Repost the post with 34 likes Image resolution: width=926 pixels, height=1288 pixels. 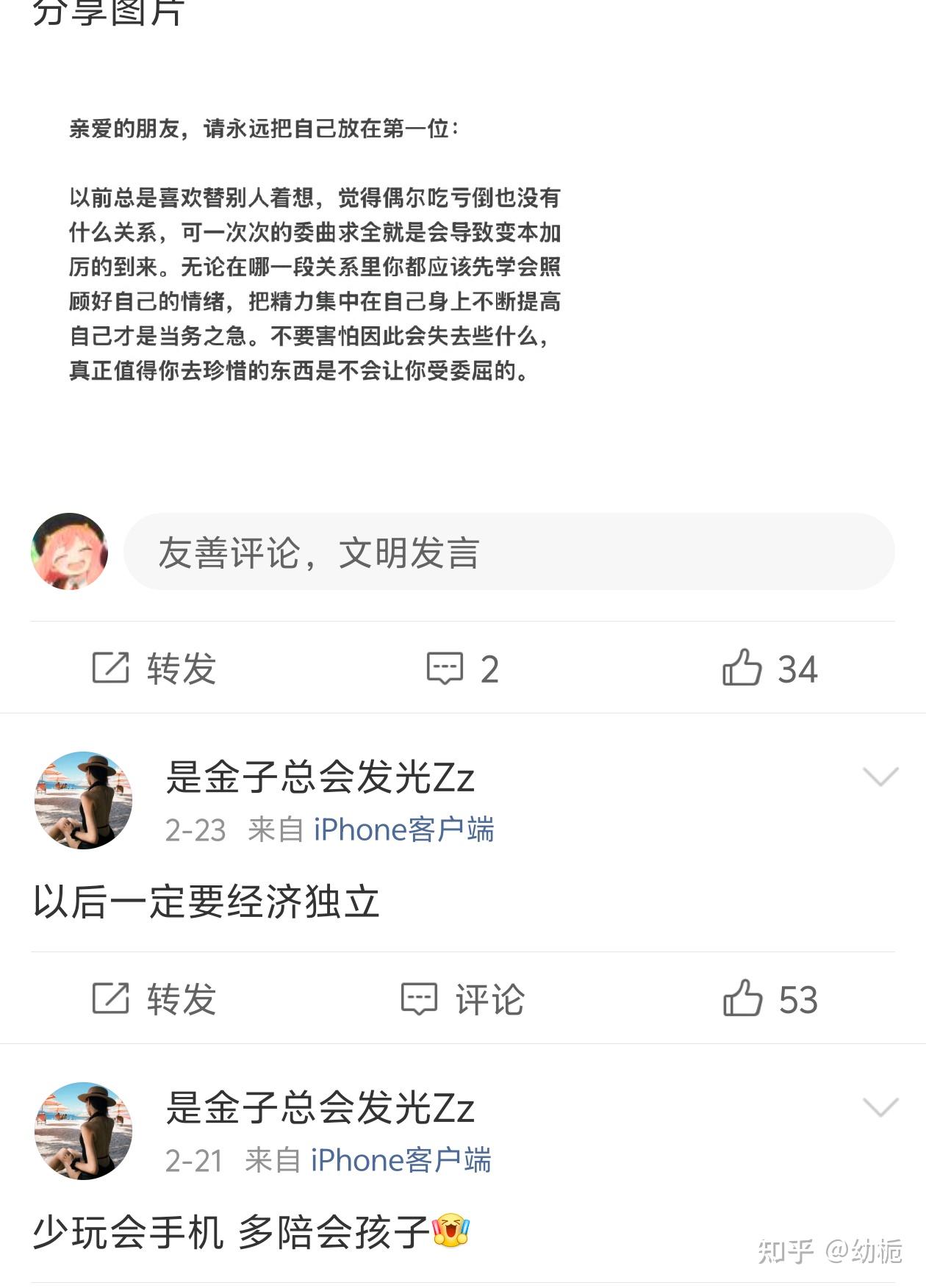click(x=154, y=669)
